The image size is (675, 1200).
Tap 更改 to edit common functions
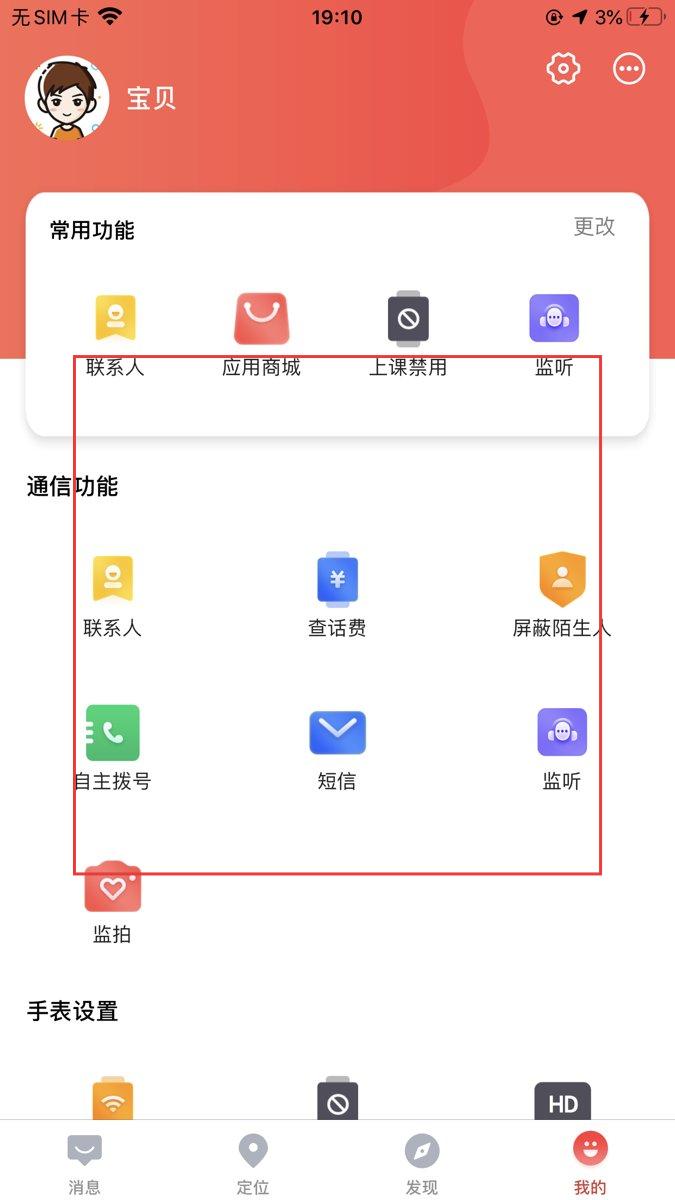pyautogui.click(x=594, y=227)
